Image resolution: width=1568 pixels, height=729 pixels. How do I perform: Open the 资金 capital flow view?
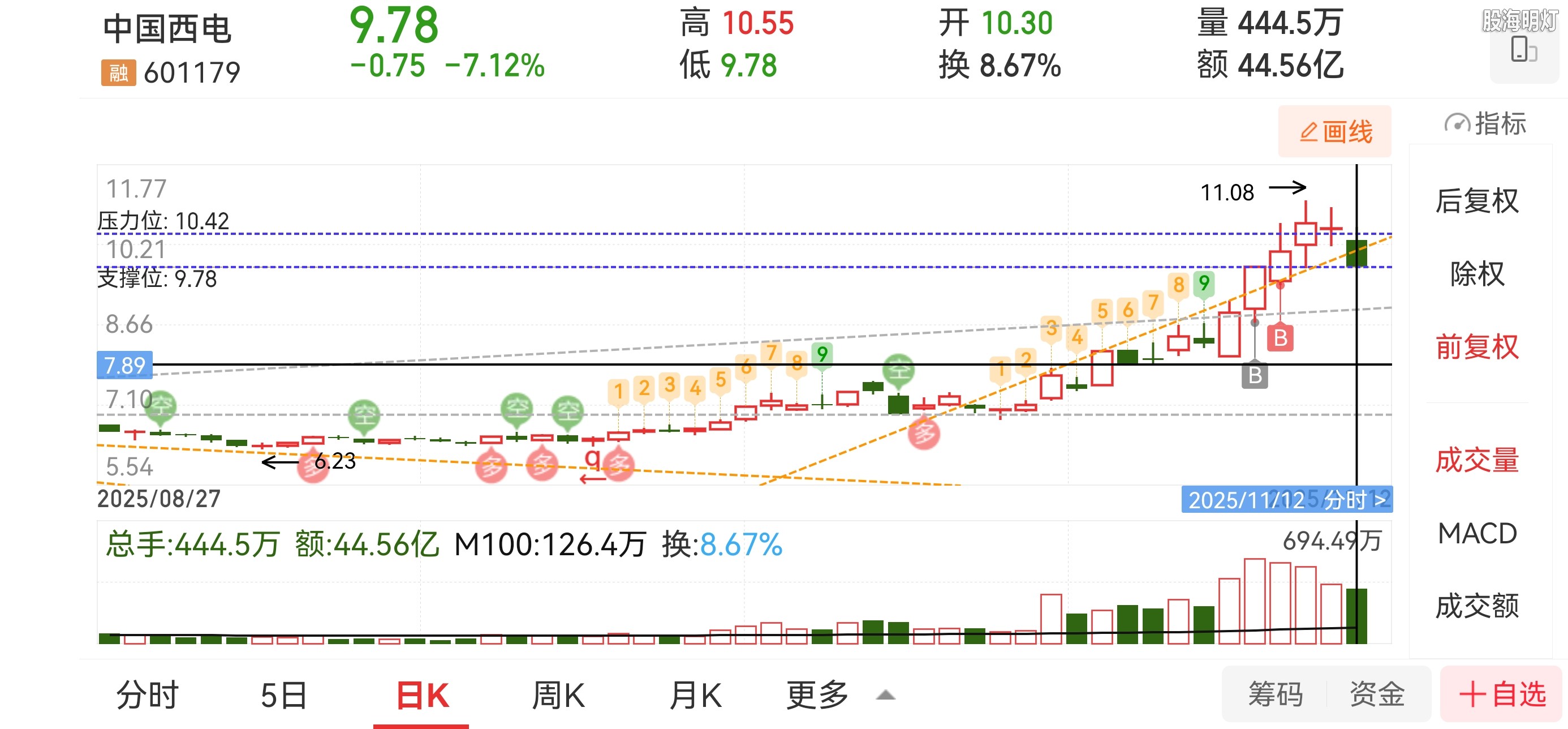[1377, 694]
